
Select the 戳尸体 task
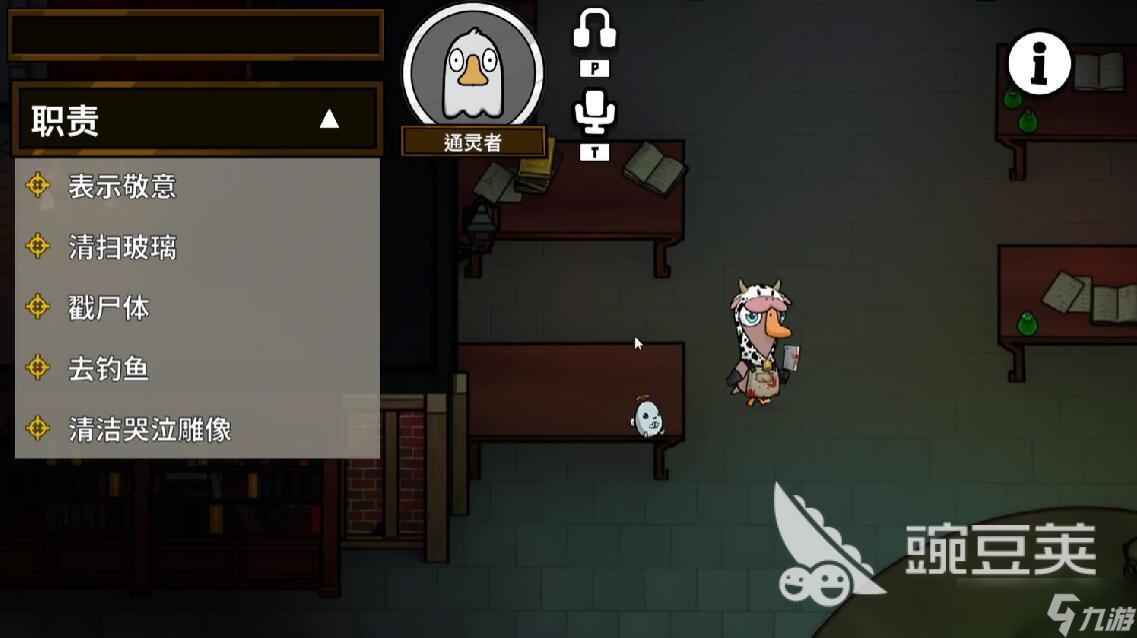108,308
